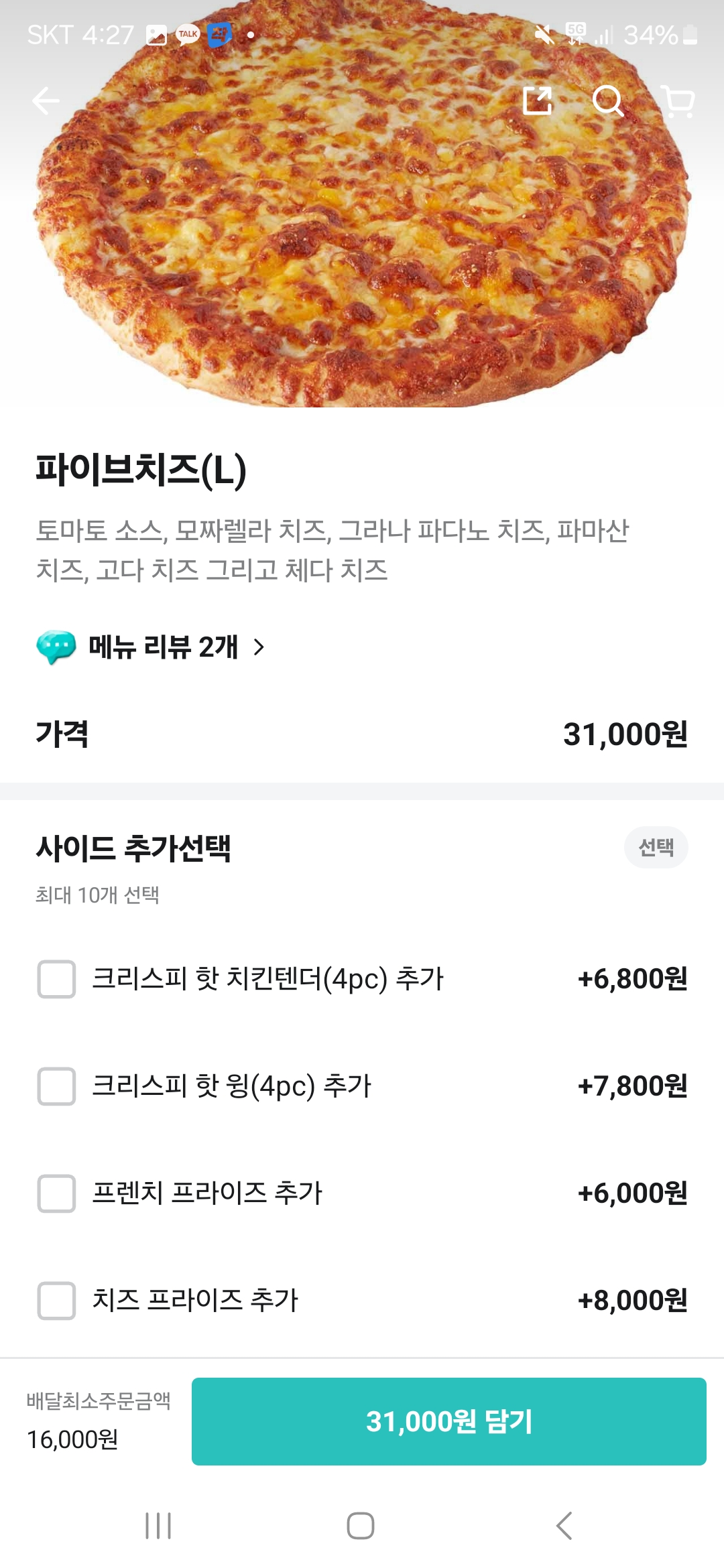Tap the 선택 badge for side options

click(x=656, y=846)
